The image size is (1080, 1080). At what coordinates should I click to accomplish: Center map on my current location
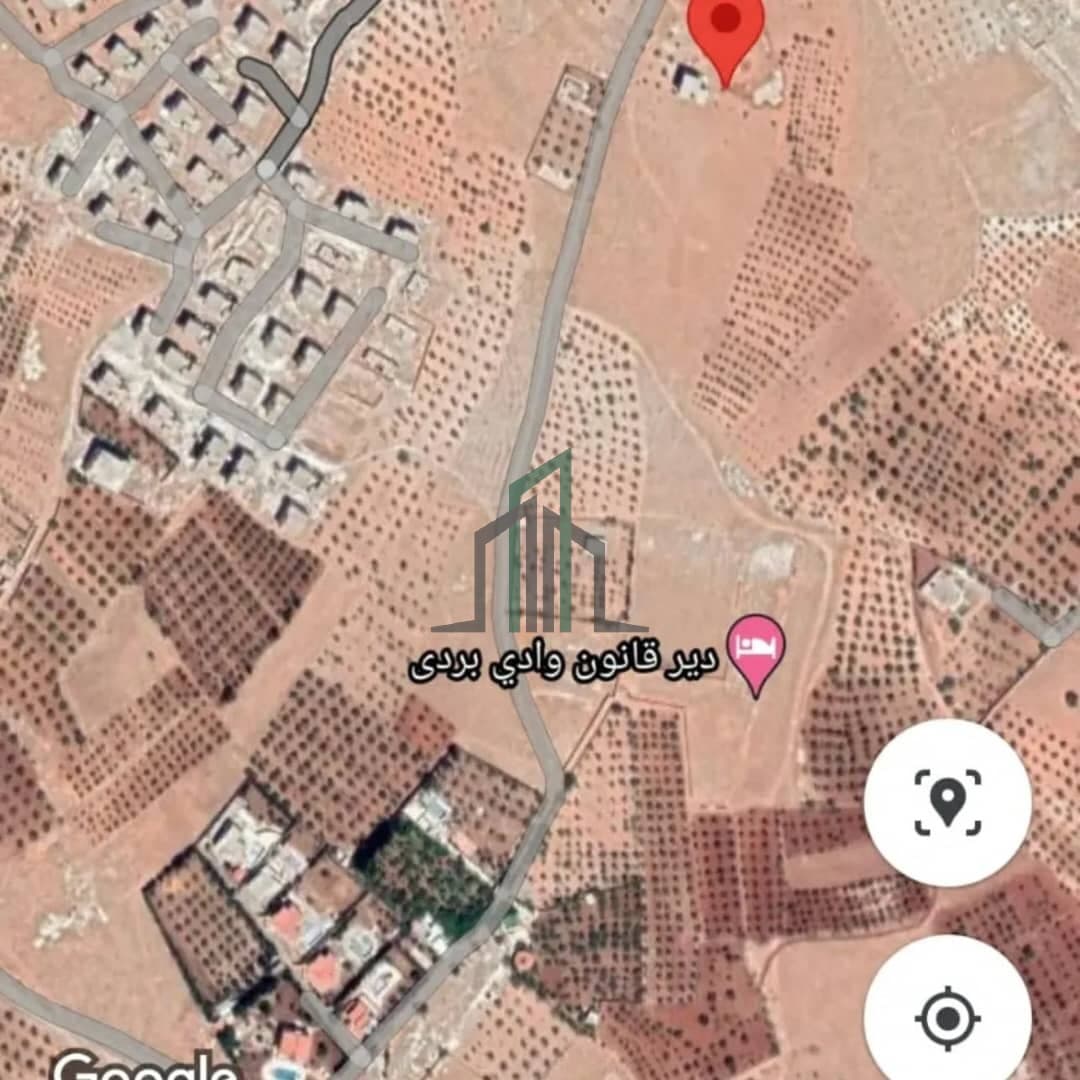tap(947, 1017)
